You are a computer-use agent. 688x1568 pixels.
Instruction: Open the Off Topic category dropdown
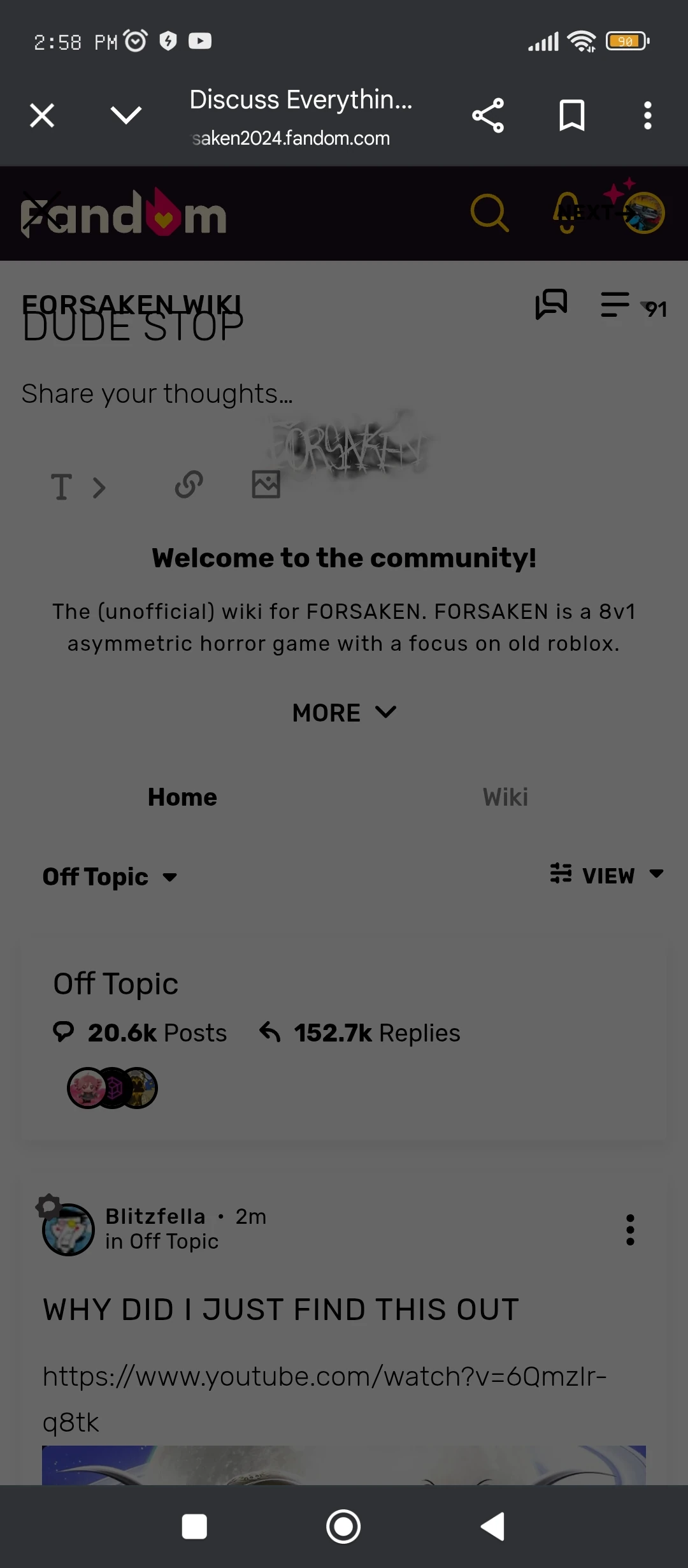point(110,877)
